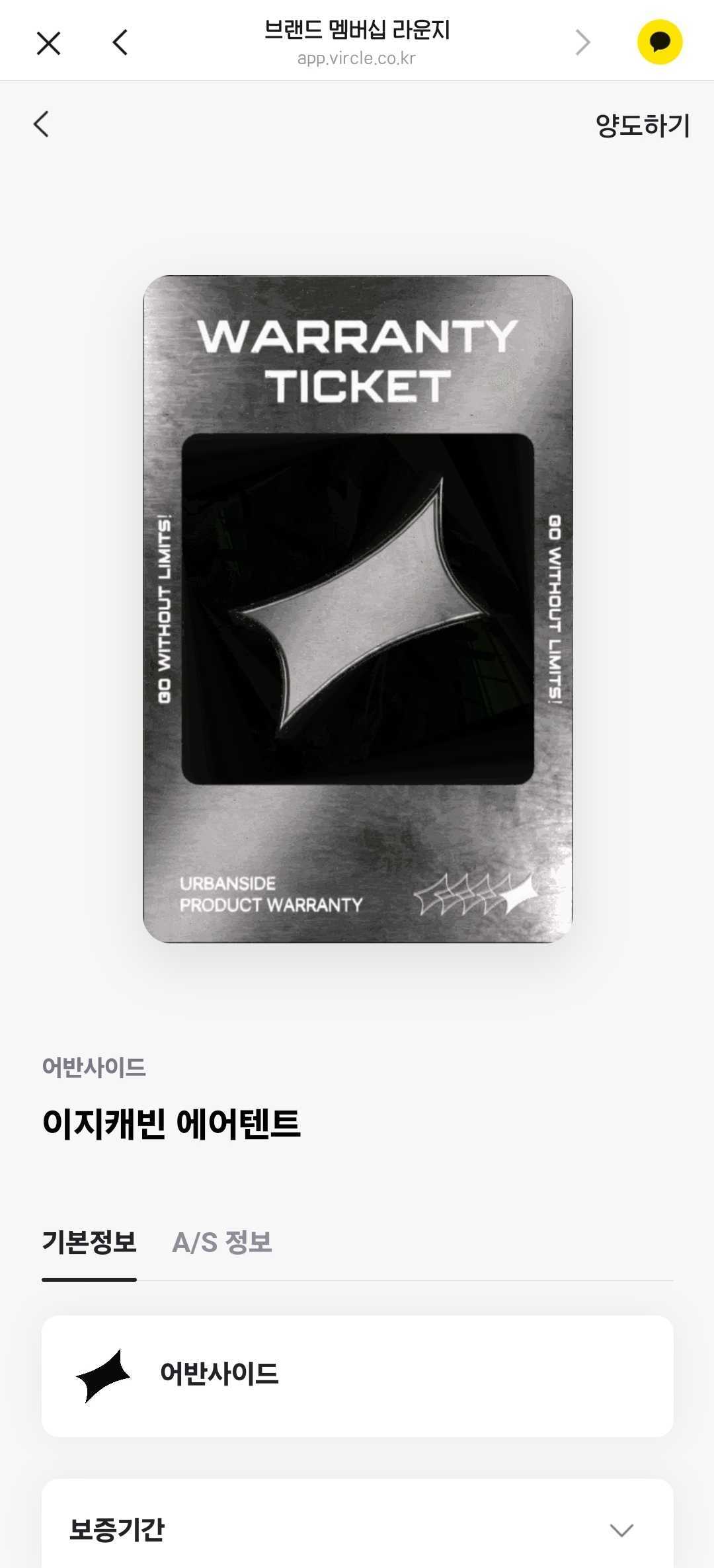
Task: Open the warranty ticket card image
Action: tap(358, 609)
